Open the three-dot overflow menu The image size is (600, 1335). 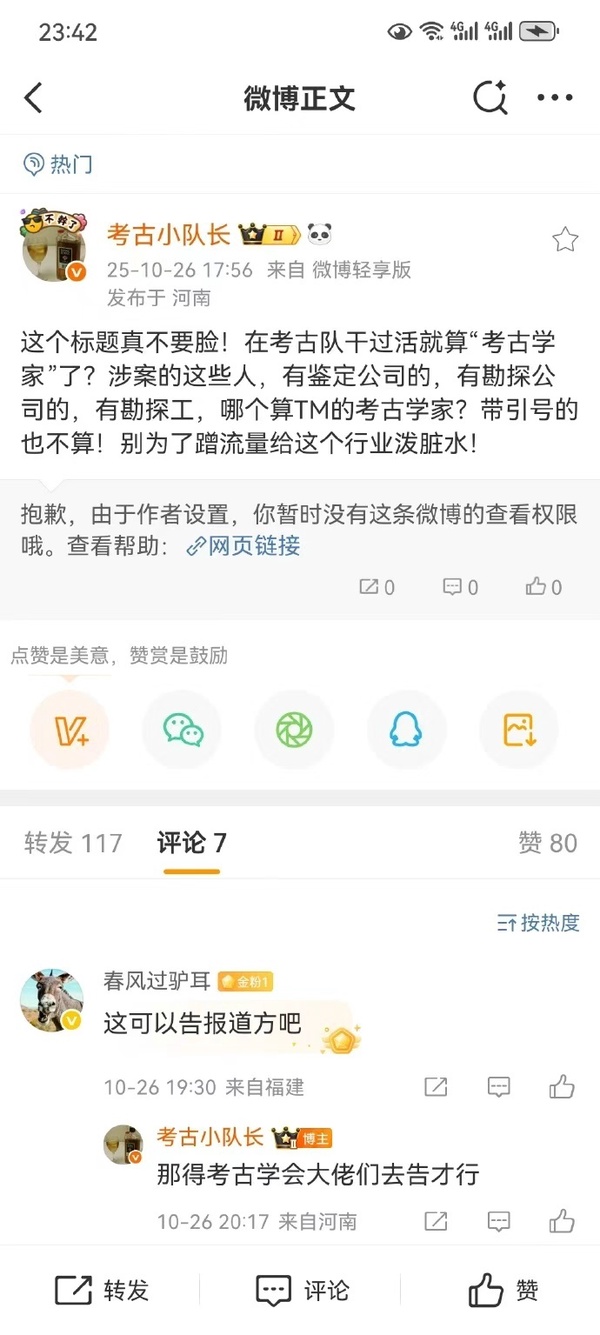[x=555, y=98]
